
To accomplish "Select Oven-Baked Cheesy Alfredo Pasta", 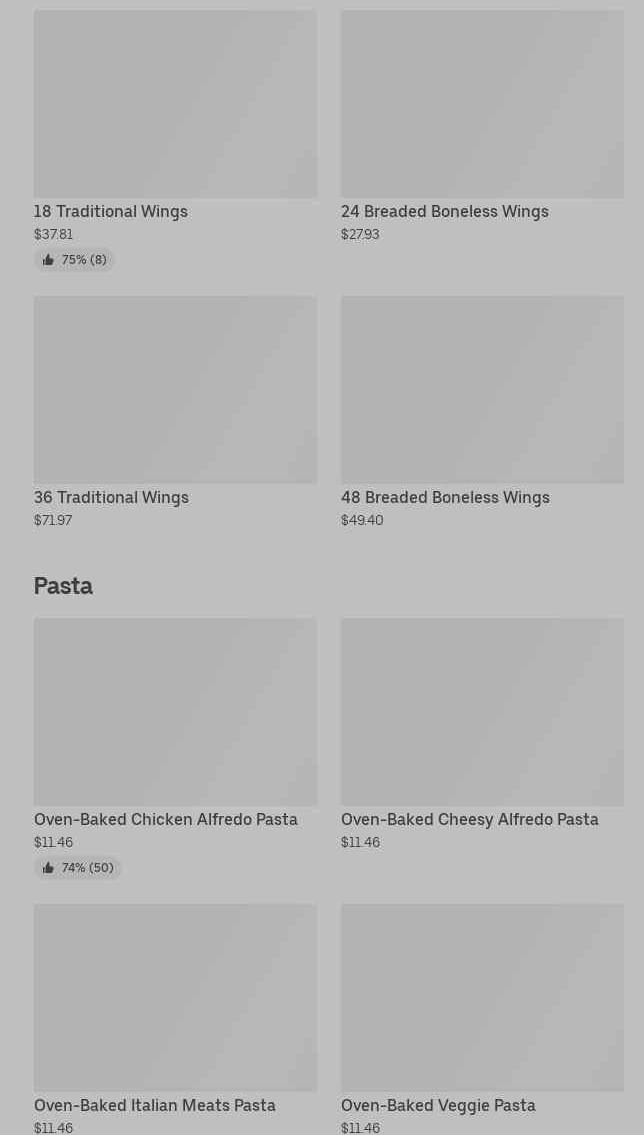I will pyautogui.click(x=482, y=712).
